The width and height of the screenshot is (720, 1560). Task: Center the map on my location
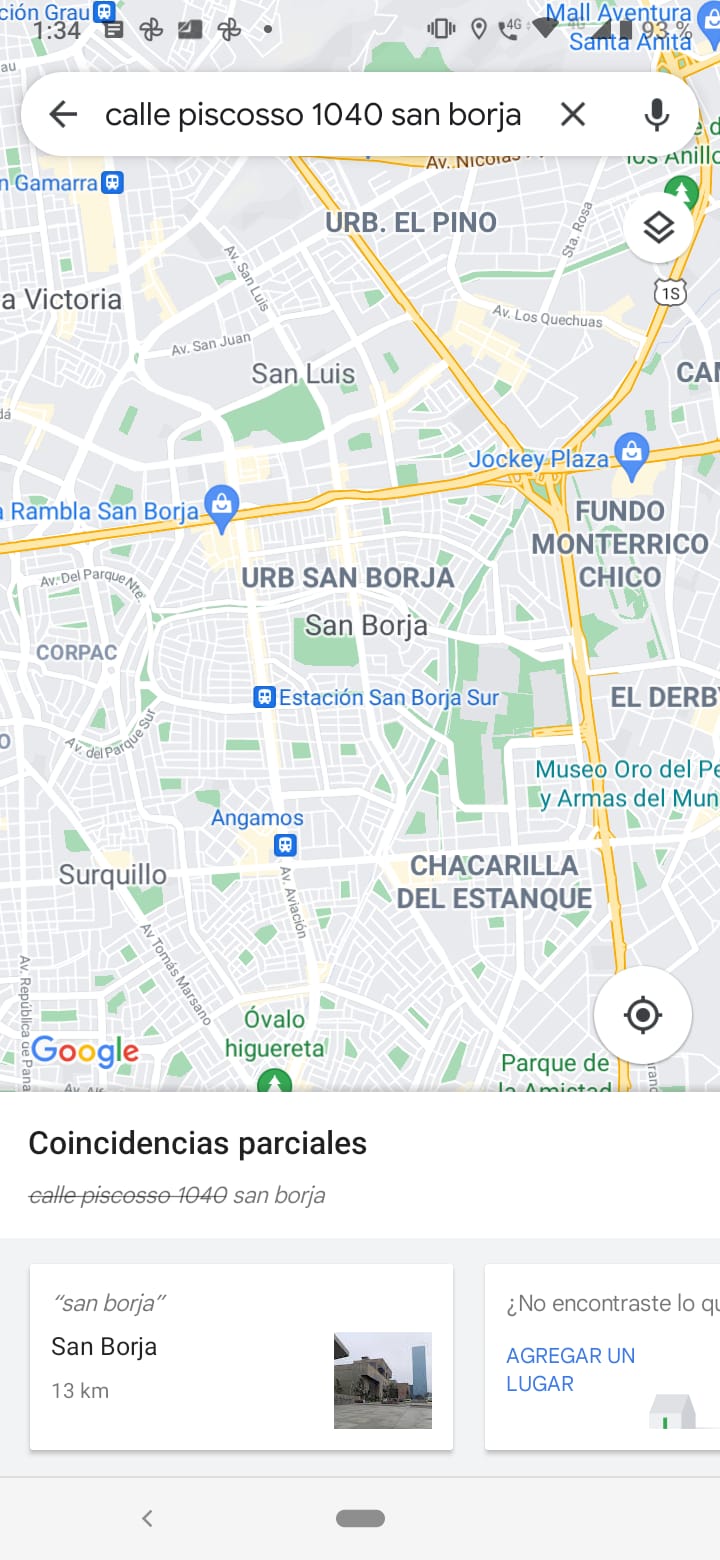(x=642, y=1015)
